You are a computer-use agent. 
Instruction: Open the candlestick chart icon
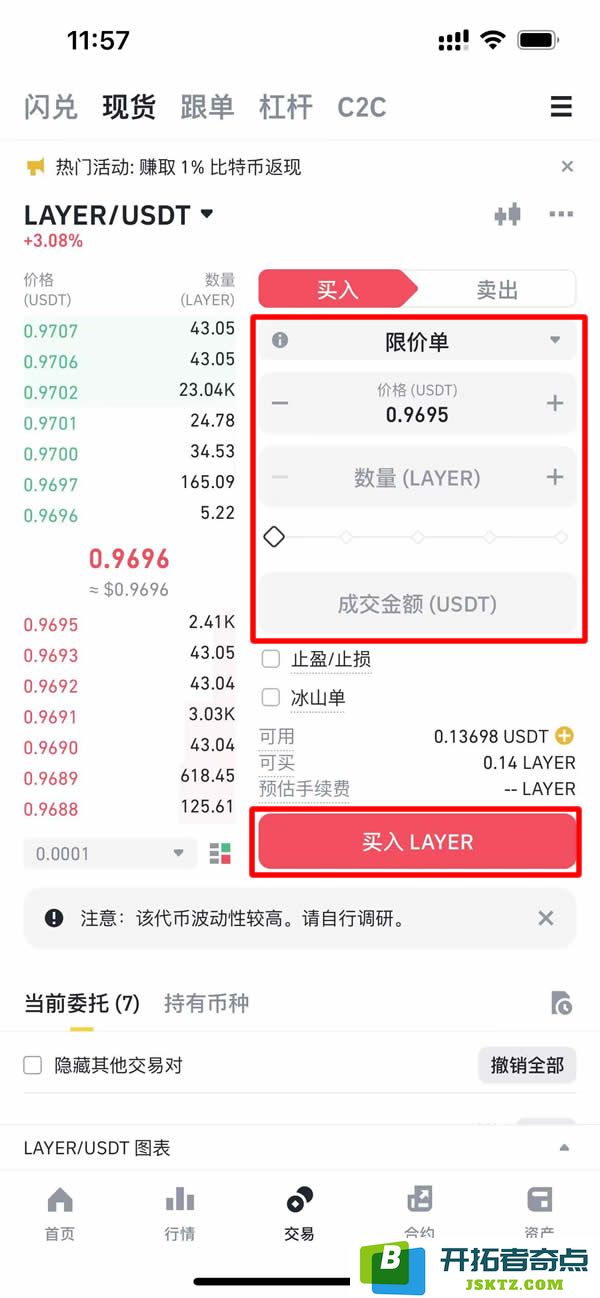point(508,214)
